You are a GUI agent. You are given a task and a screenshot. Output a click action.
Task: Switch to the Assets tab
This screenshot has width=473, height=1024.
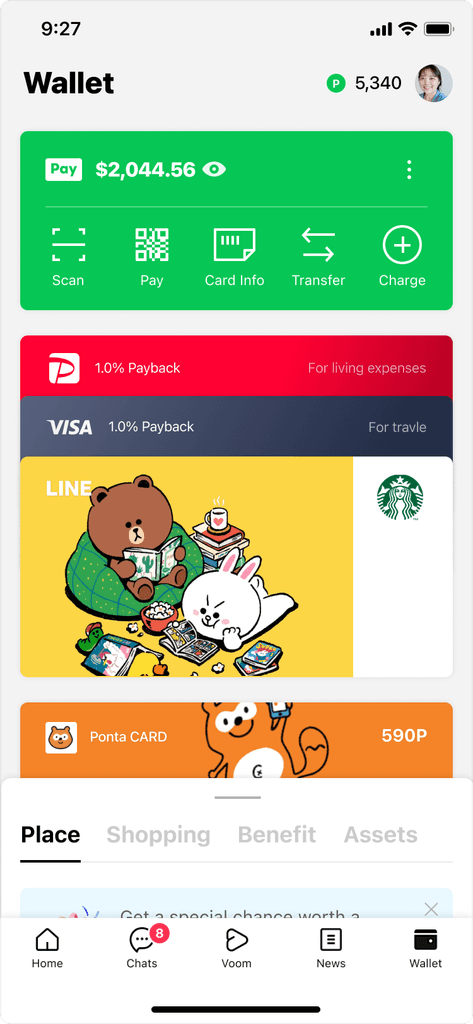tap(381, 835)
